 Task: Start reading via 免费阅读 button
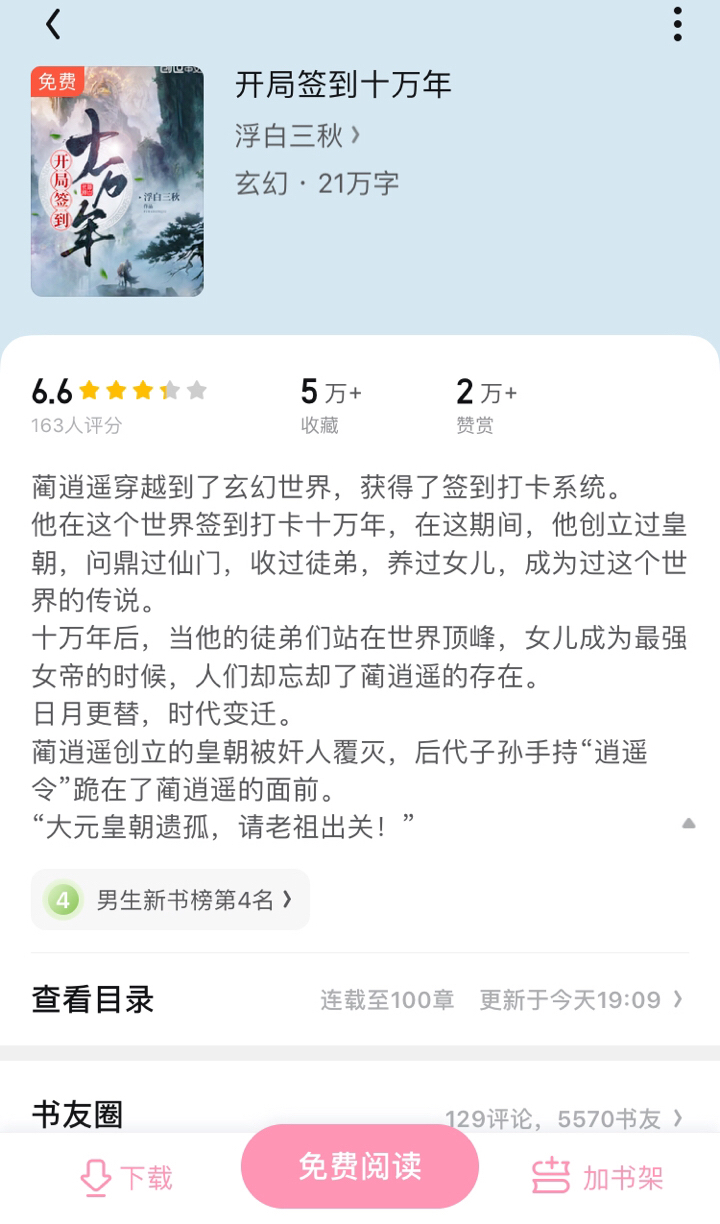click(x=360, y=1166)
